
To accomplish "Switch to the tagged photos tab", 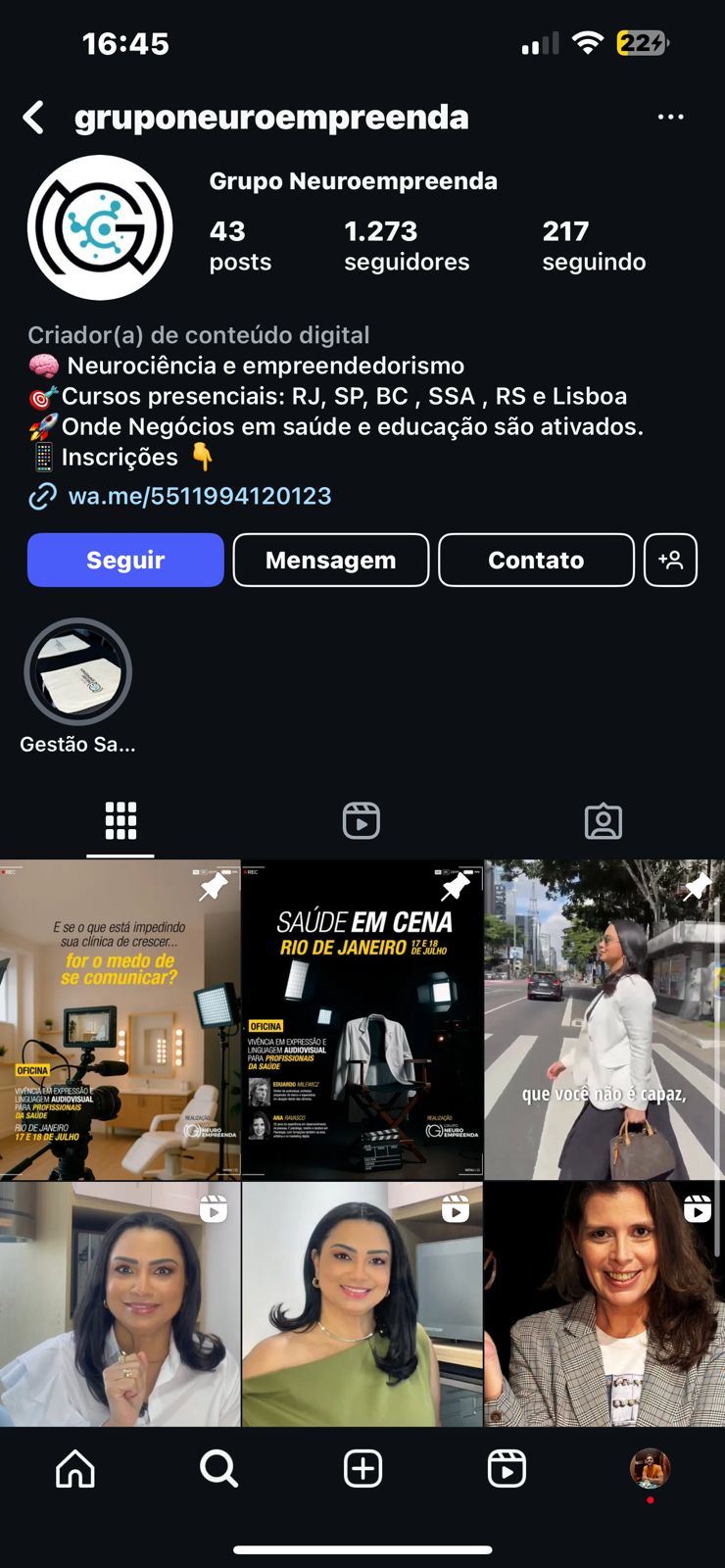I will [603, 821].
